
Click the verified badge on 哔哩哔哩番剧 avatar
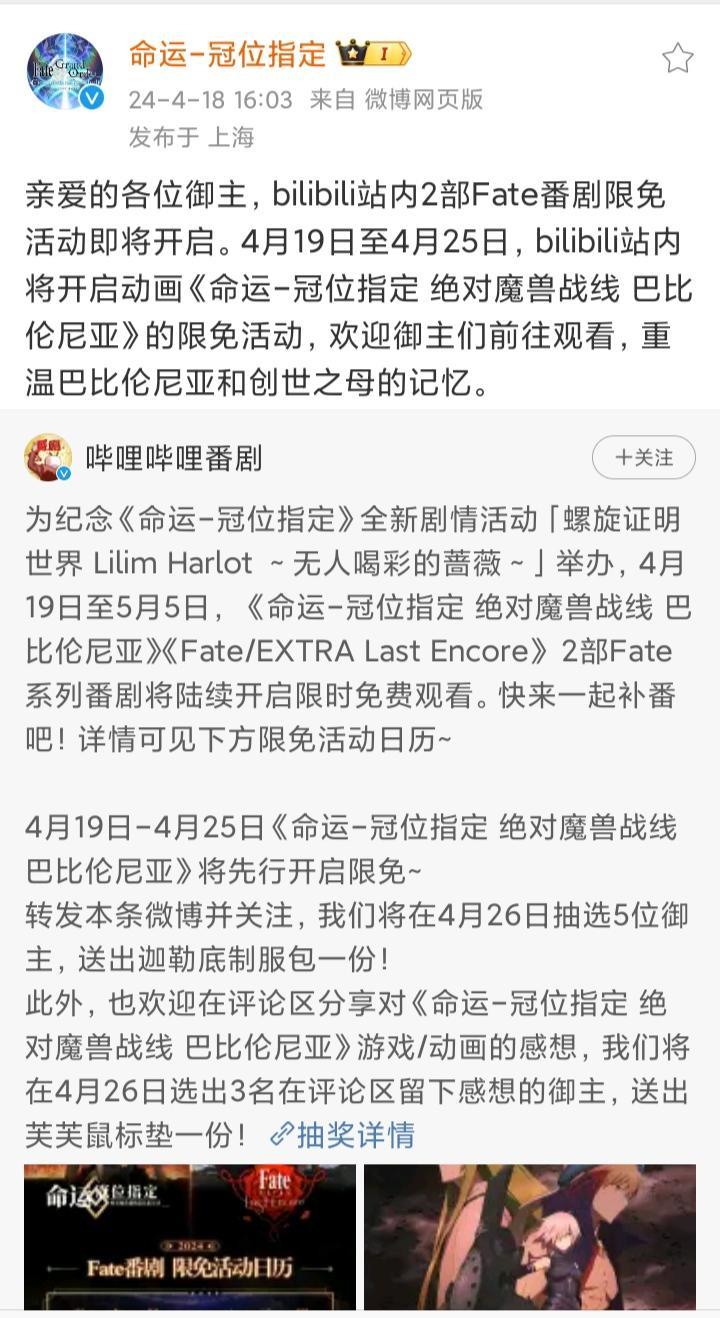63,474
